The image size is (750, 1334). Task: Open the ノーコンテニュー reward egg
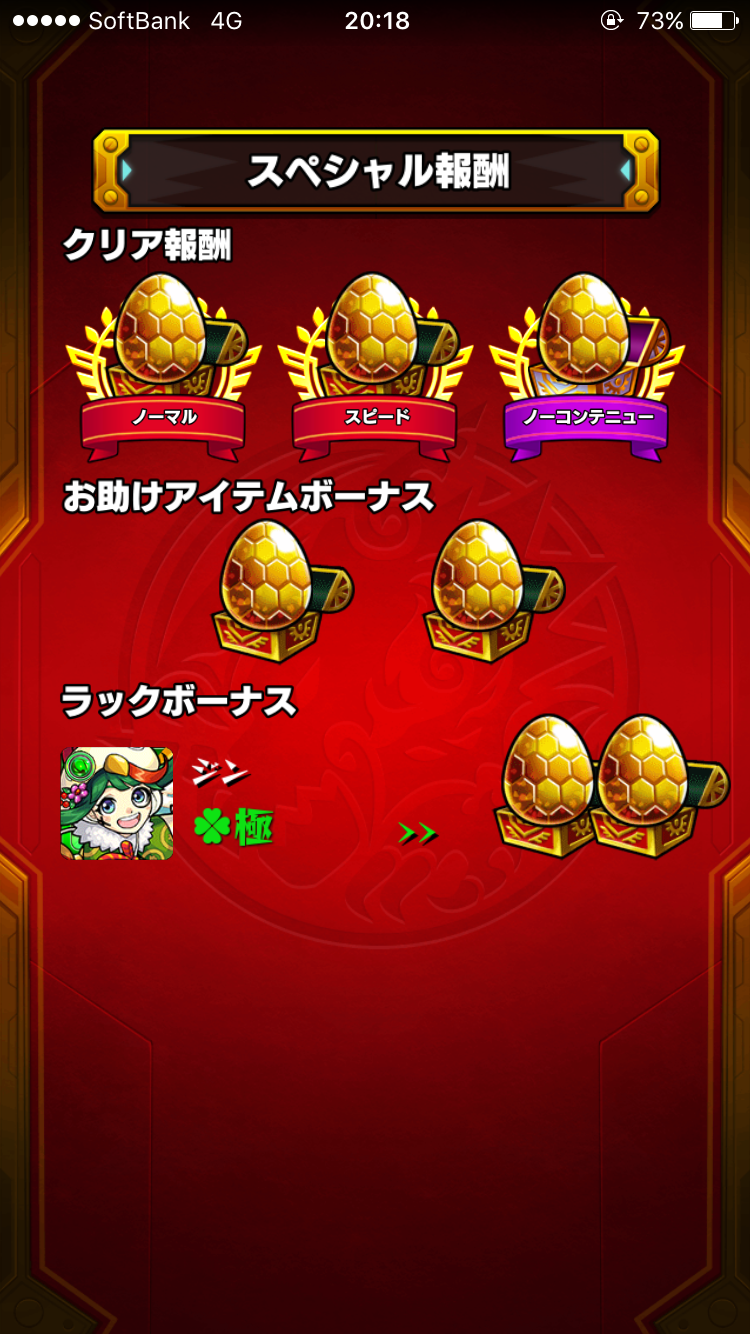587,366
